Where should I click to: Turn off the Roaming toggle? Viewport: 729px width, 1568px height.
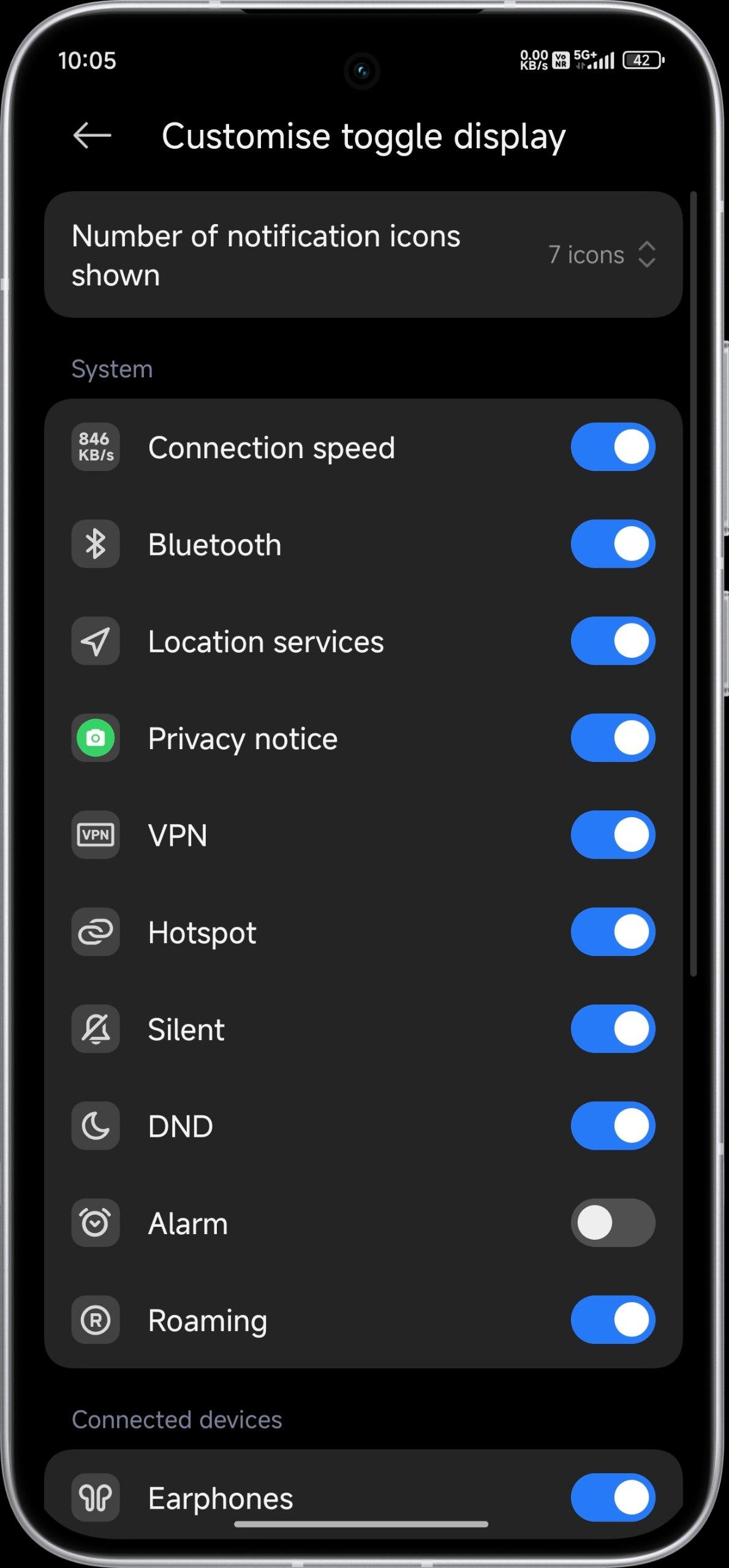click(x=613, y=1320)
